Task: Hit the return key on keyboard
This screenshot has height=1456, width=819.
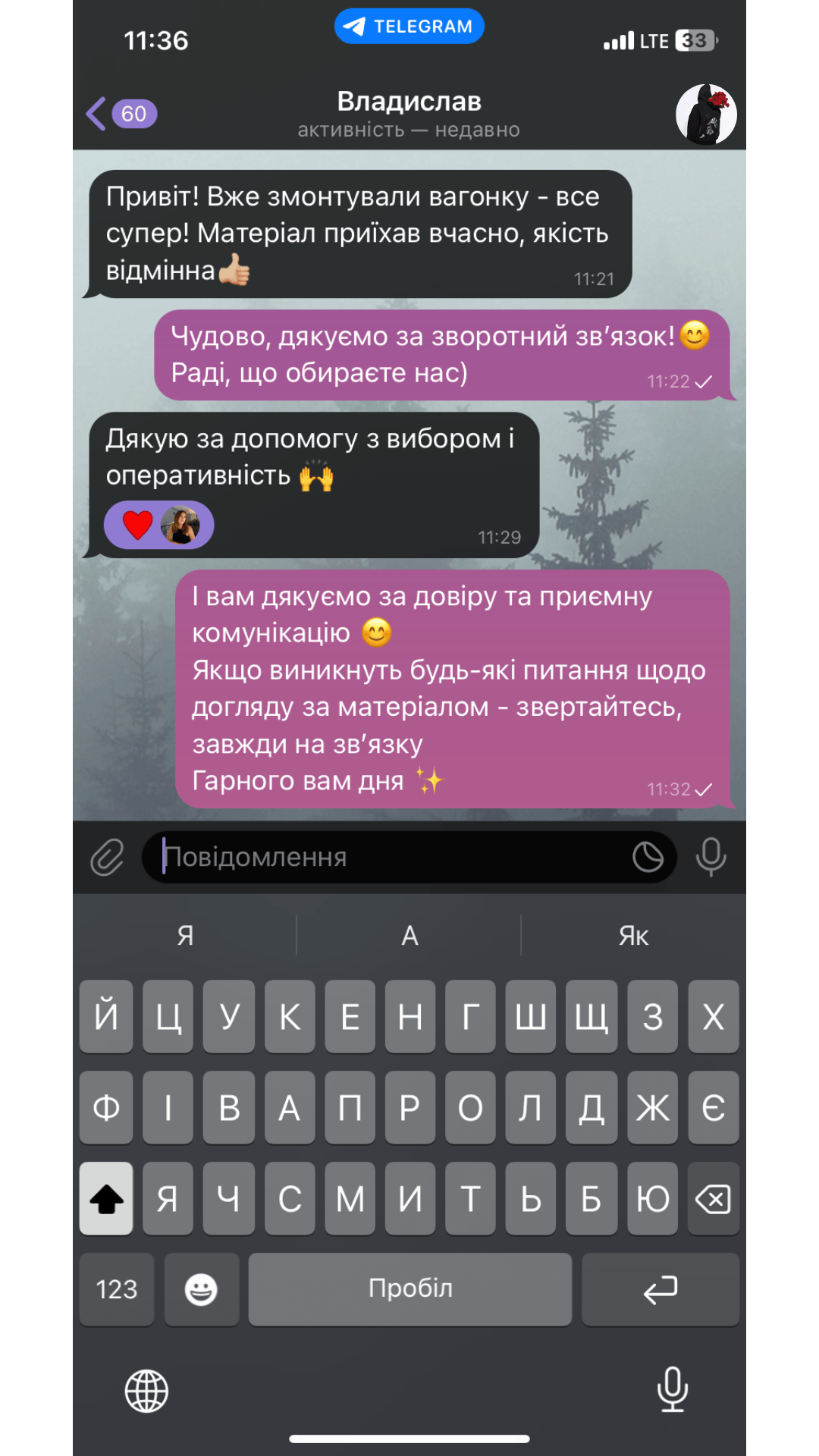Action: [x=660, y=1289]
